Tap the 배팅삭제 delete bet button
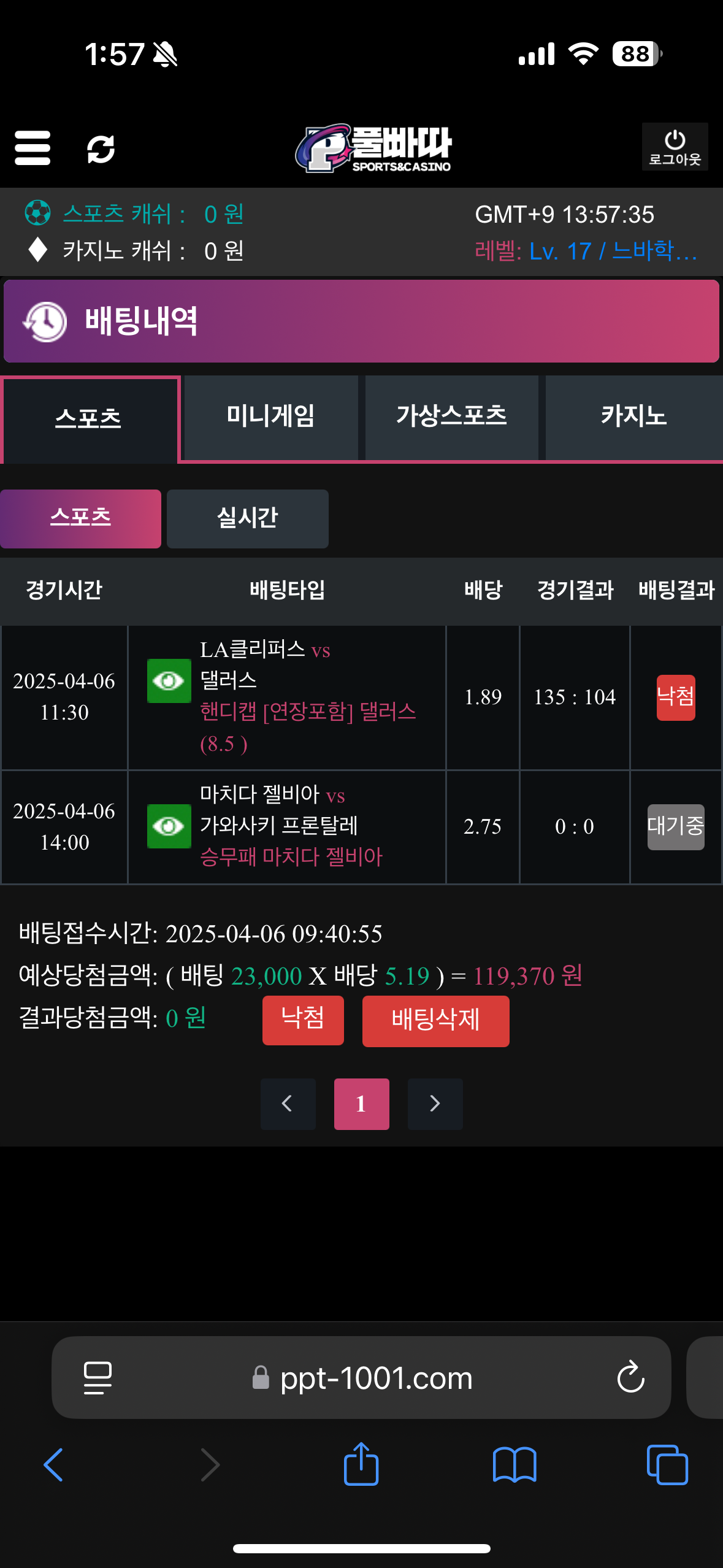 click(435, 1021)
